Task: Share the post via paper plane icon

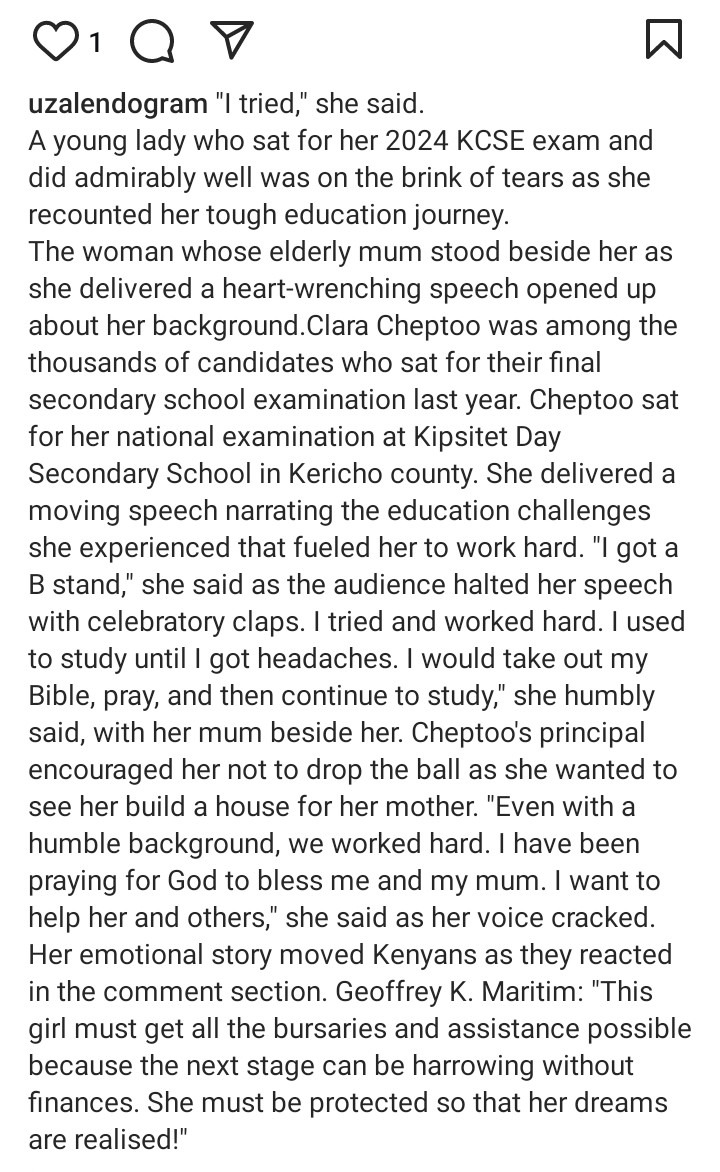Action: 232,40
